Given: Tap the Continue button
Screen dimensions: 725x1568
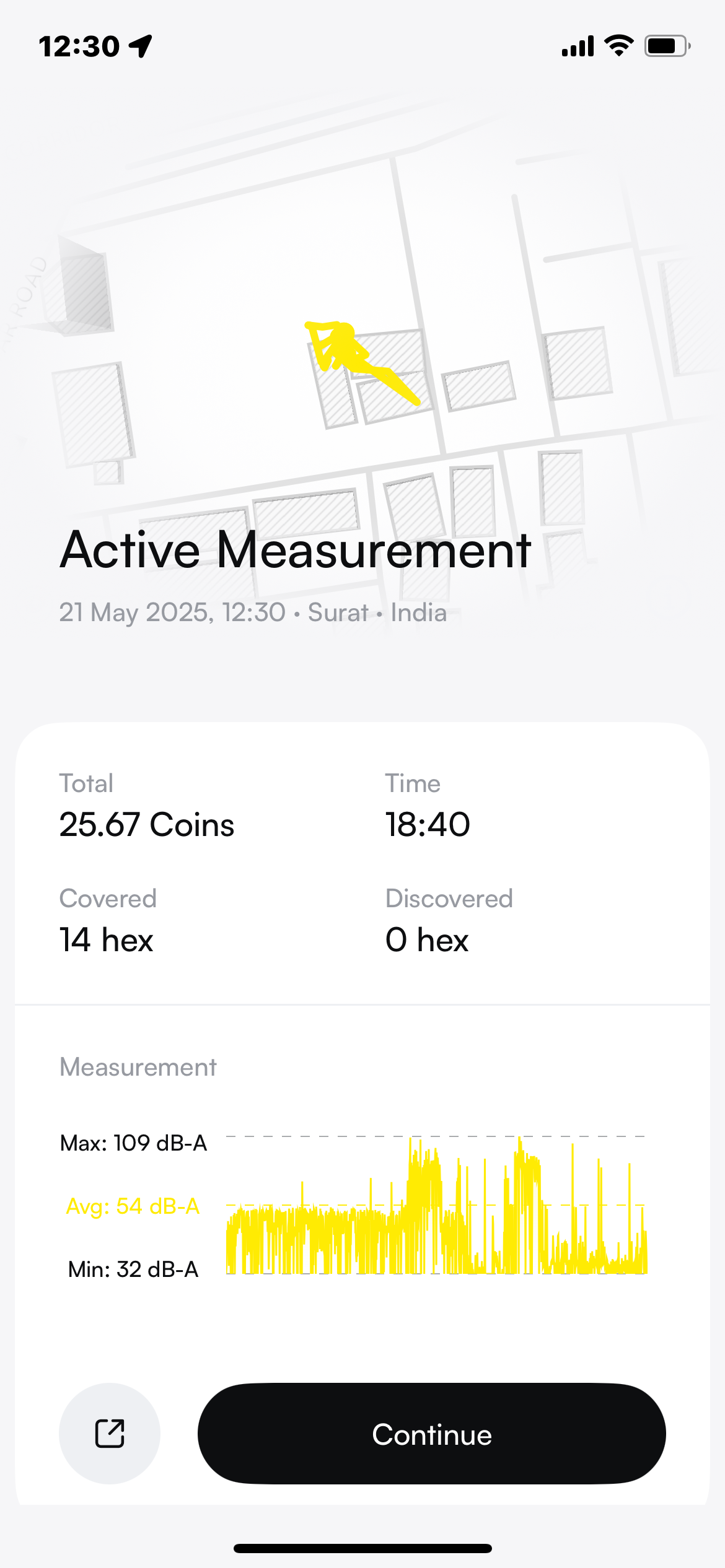Looking at the screenshot, I should pos(431,1434).
